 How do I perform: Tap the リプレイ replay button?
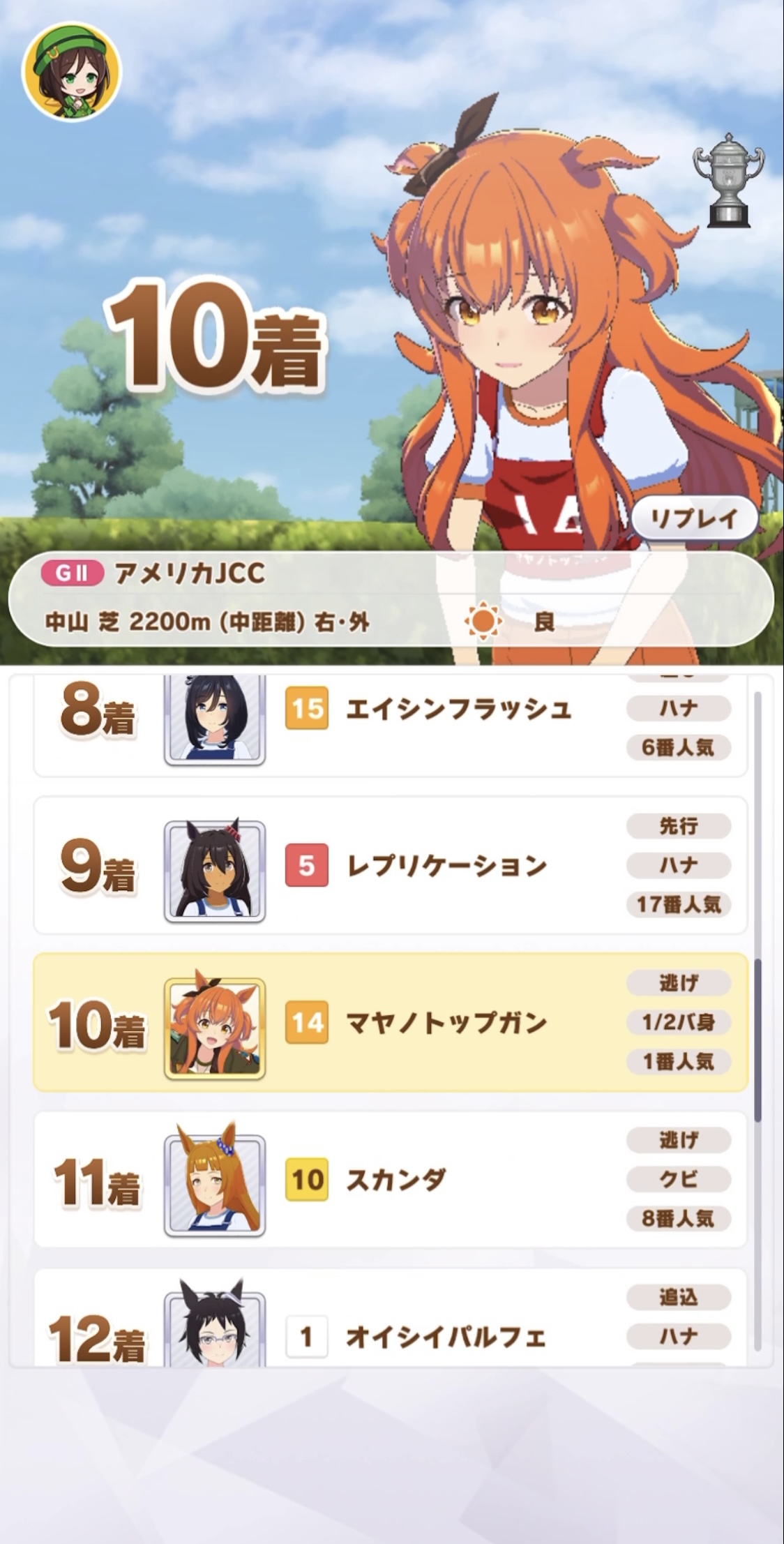(x=694, y=518)
